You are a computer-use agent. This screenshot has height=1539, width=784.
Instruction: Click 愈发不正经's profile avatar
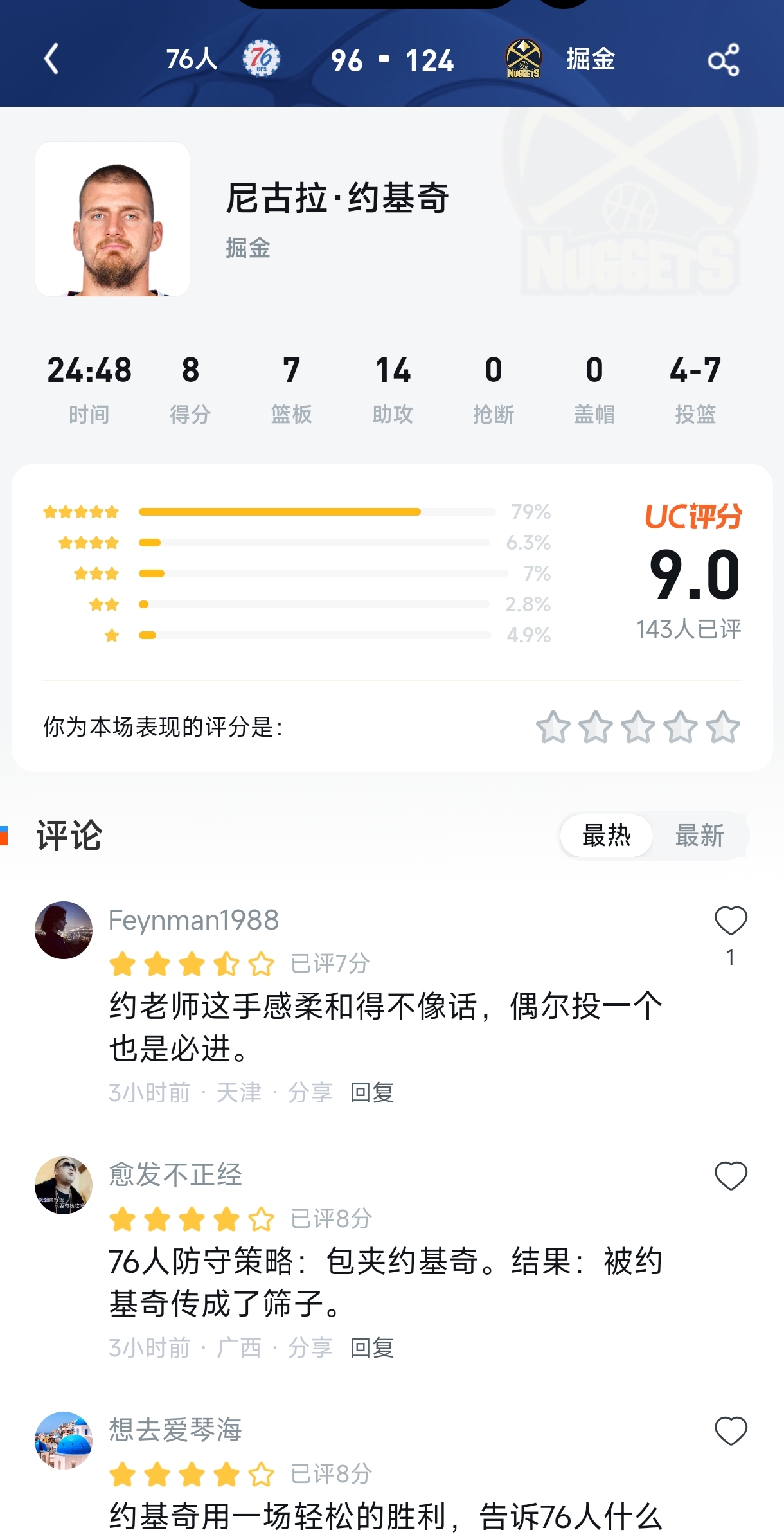[62, 1186]
